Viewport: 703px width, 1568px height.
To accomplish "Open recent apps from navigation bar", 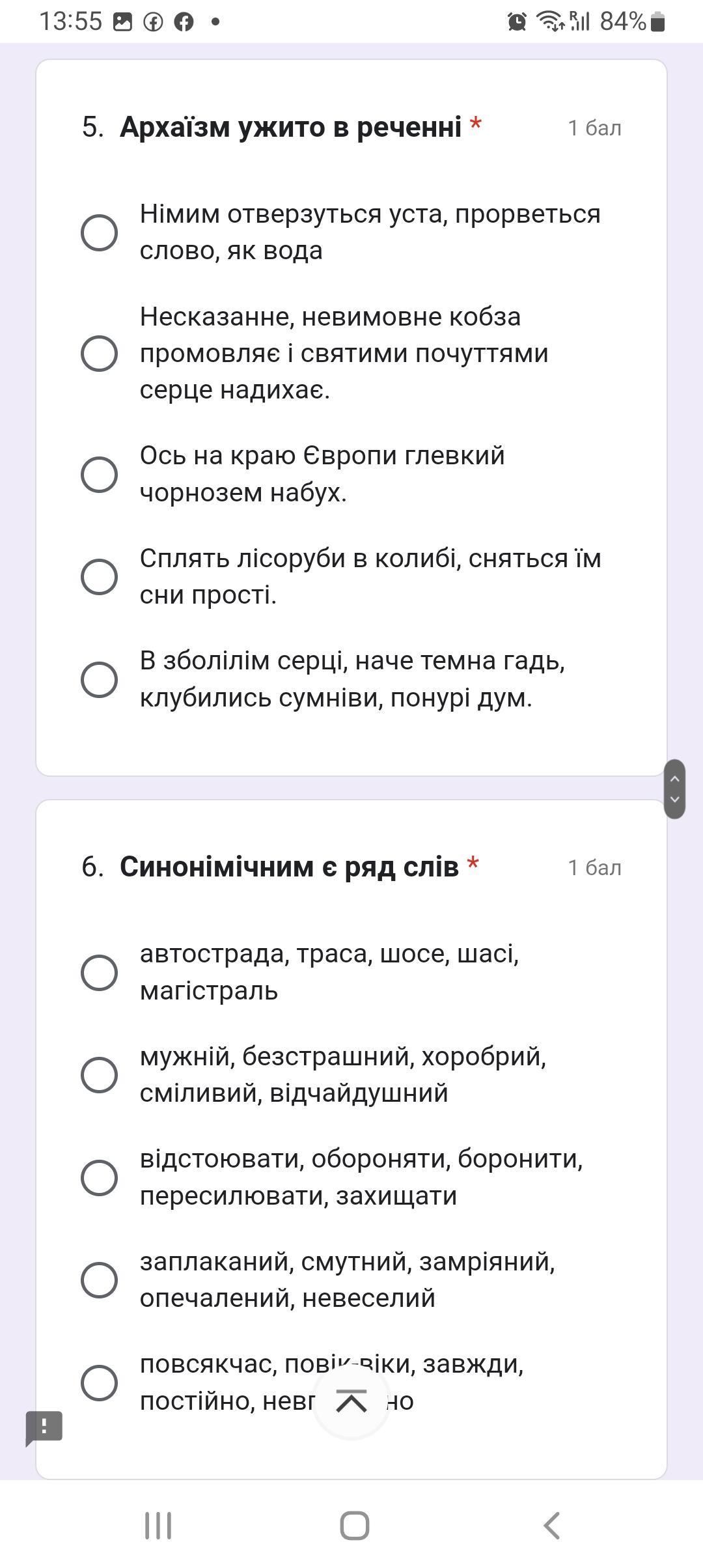I will pyautogui.click(x=158, y=1525).
